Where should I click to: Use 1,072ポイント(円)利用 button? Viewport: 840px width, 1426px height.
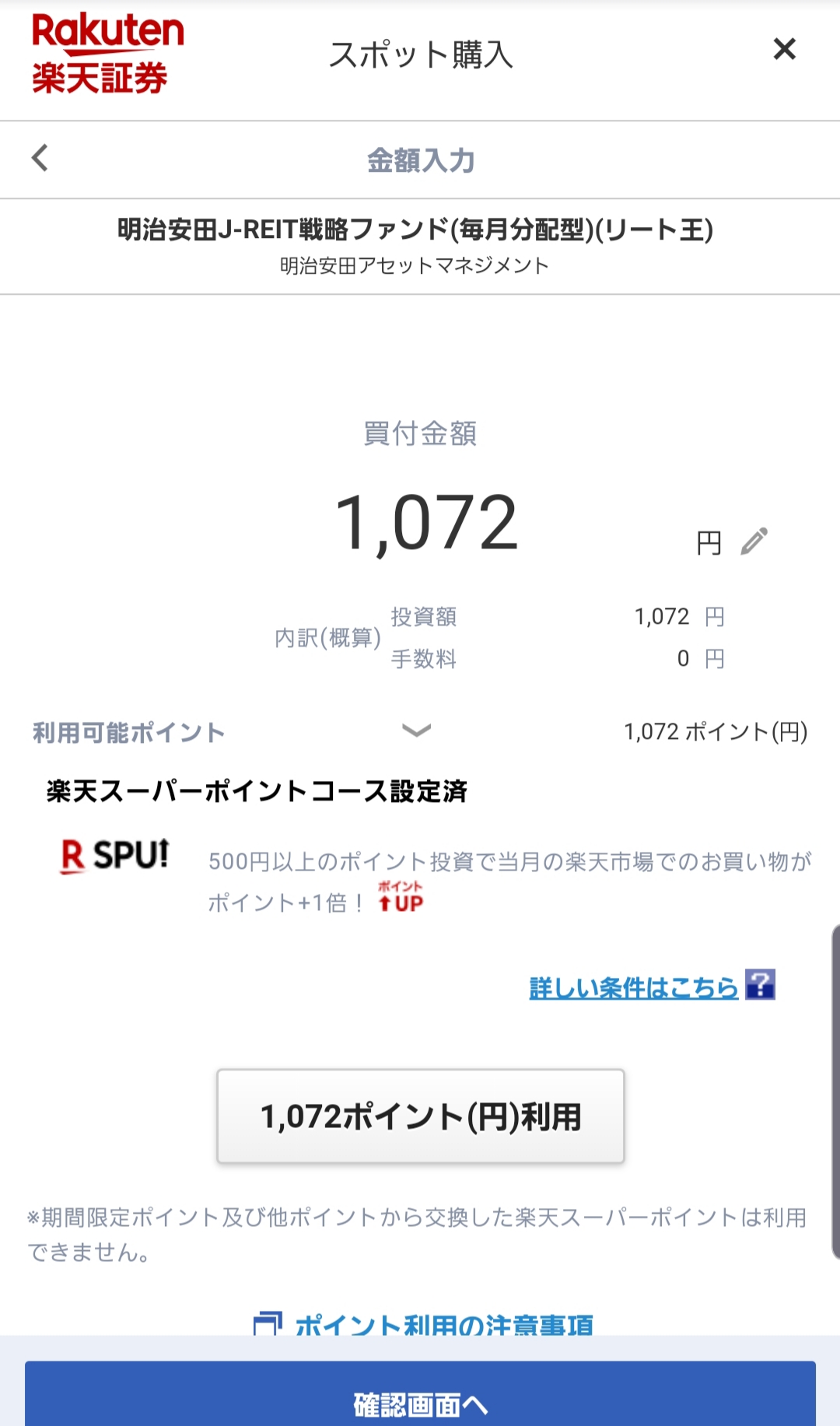click(420, 1116)
